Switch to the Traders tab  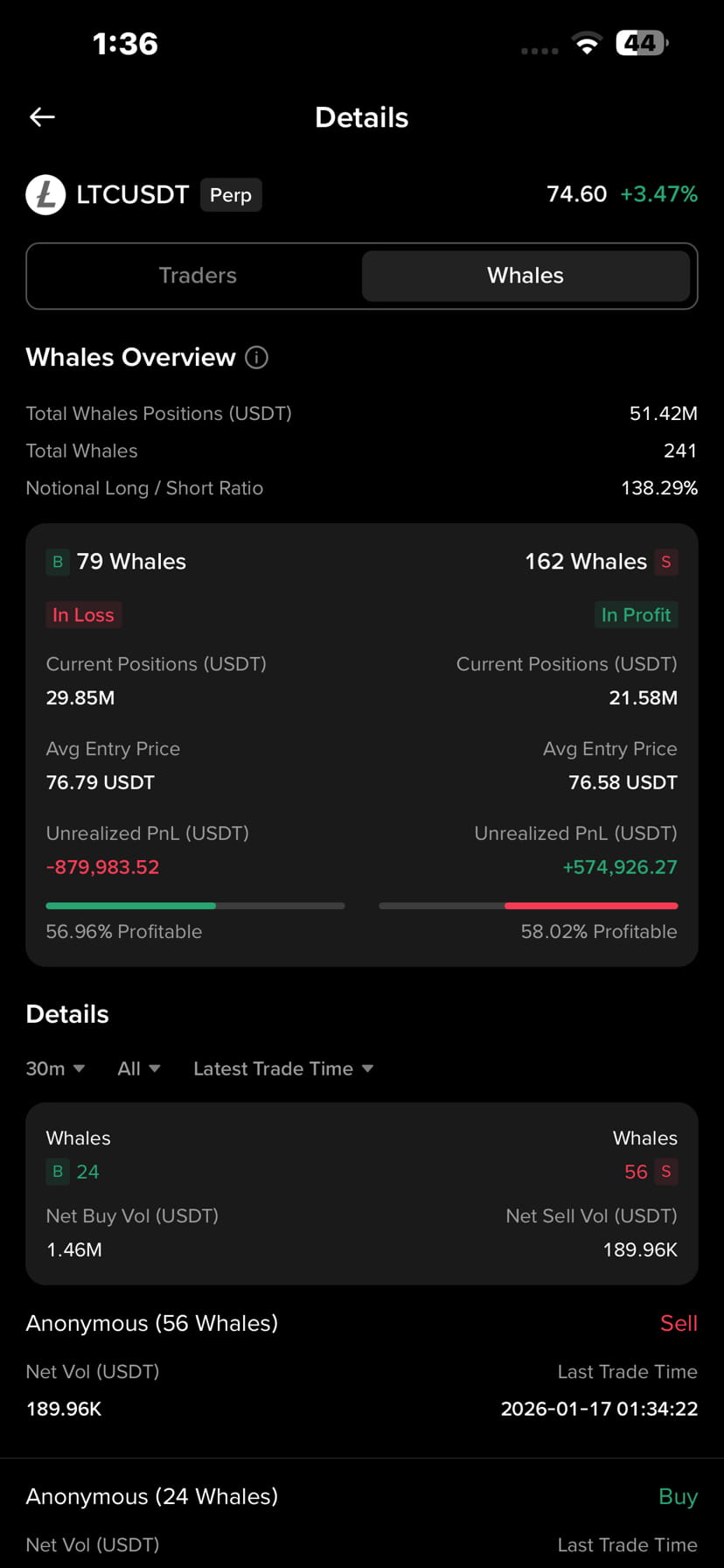(198, 276)
